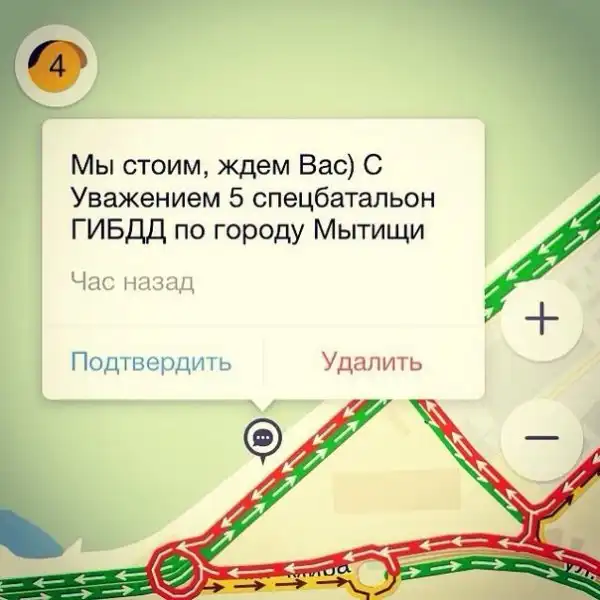This screenshot has height=600, width=600.
Task: Zoom out on the map
Action: (x=541, y=438)
